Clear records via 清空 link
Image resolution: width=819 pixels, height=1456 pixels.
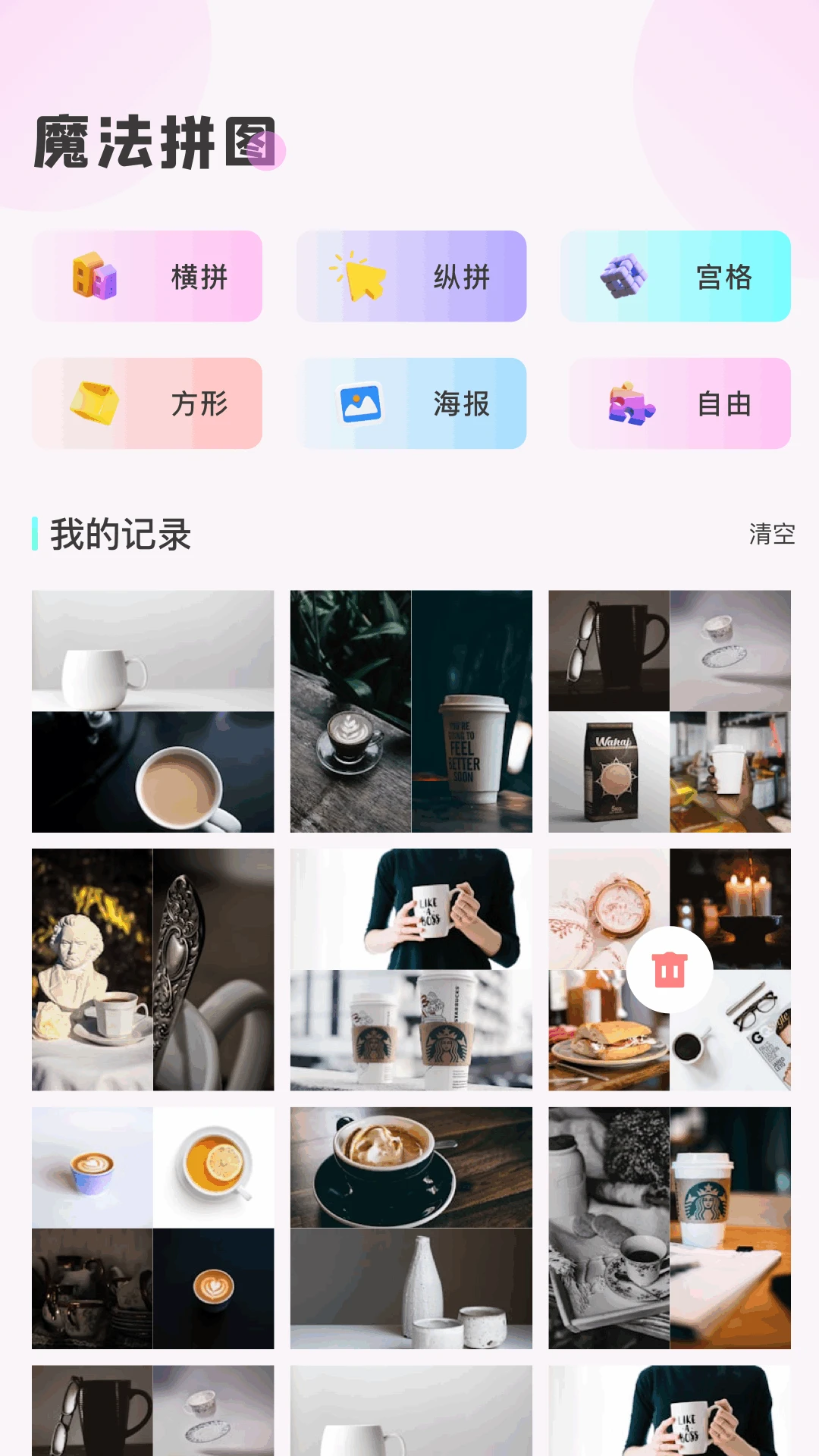pos(772,535)
